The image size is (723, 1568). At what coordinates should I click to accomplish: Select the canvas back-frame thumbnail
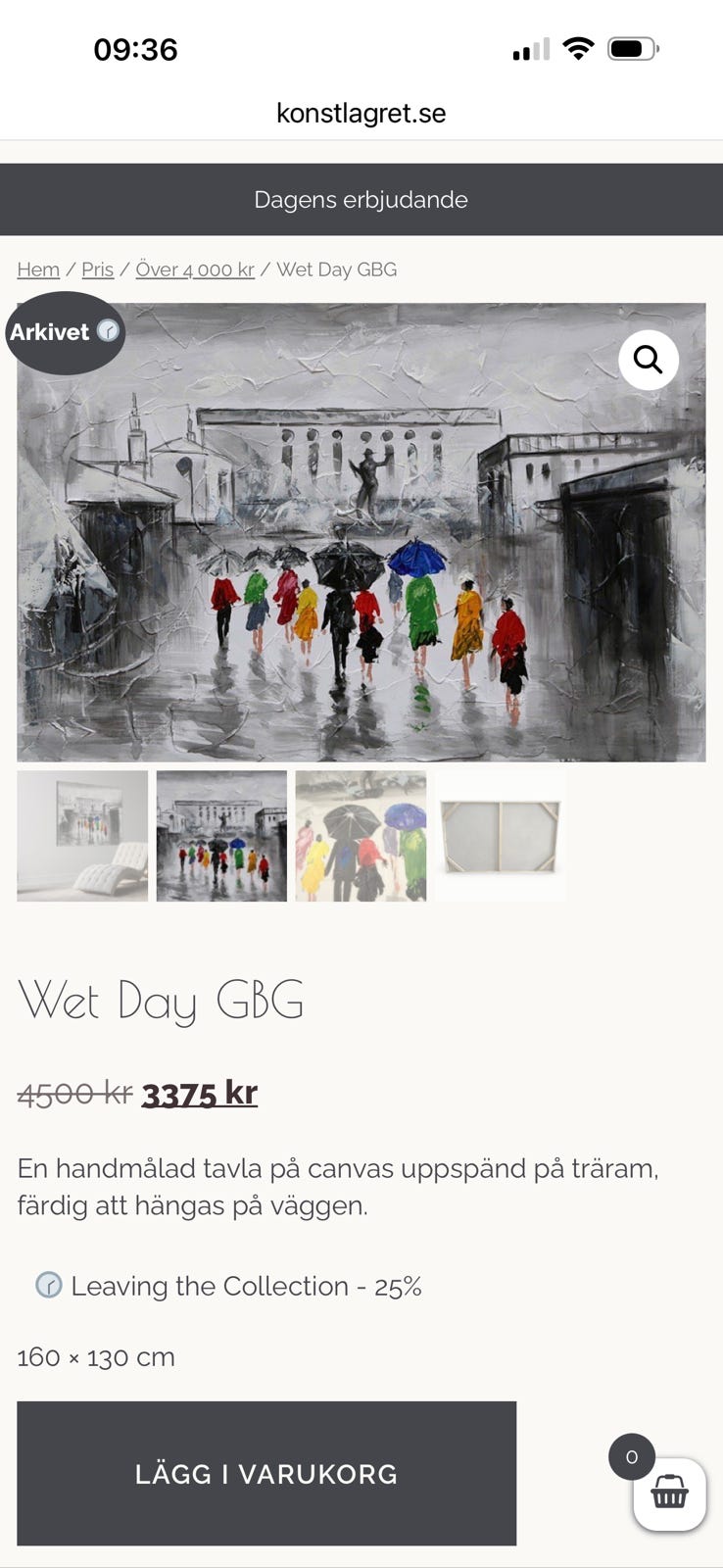[x=501, y=835]
